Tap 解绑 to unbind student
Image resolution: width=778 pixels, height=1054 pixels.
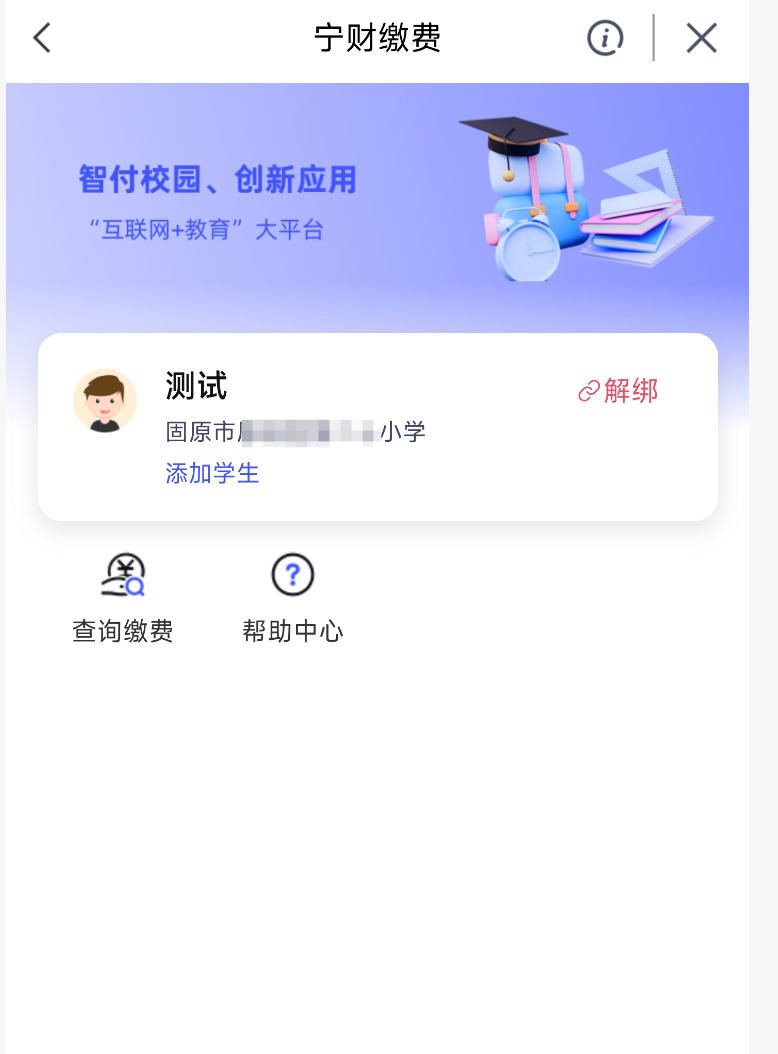(x=619, y=391)
